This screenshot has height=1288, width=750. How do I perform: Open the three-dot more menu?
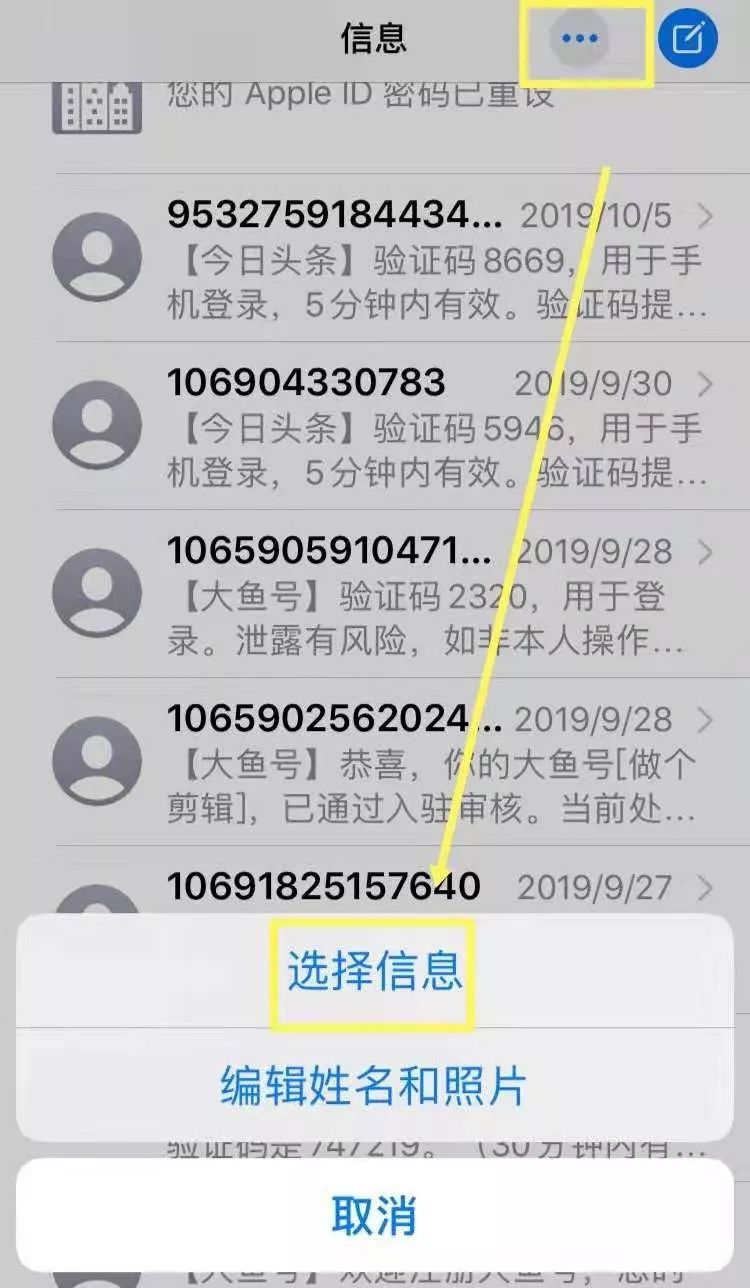pos(580,40)
